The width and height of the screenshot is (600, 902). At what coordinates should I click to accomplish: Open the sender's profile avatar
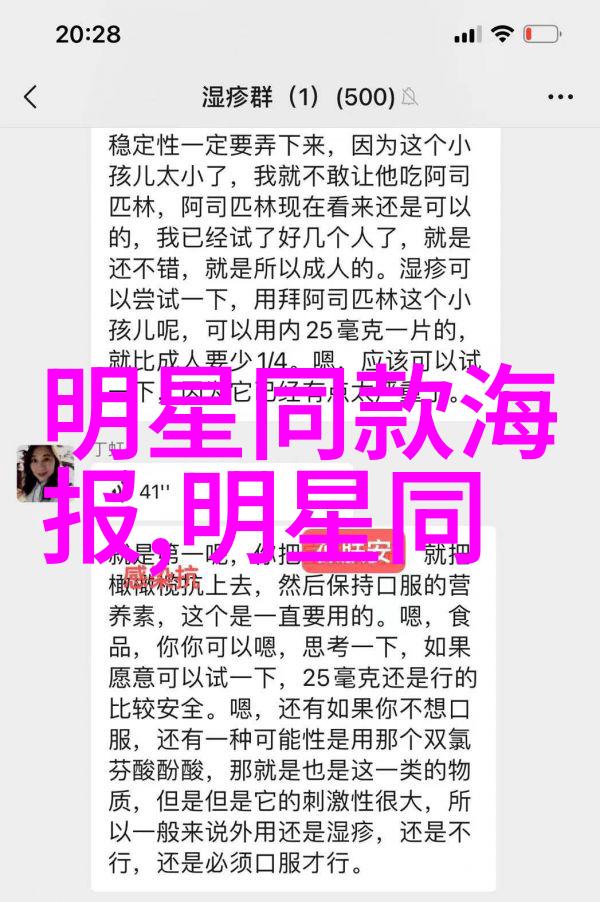[45, 473]
